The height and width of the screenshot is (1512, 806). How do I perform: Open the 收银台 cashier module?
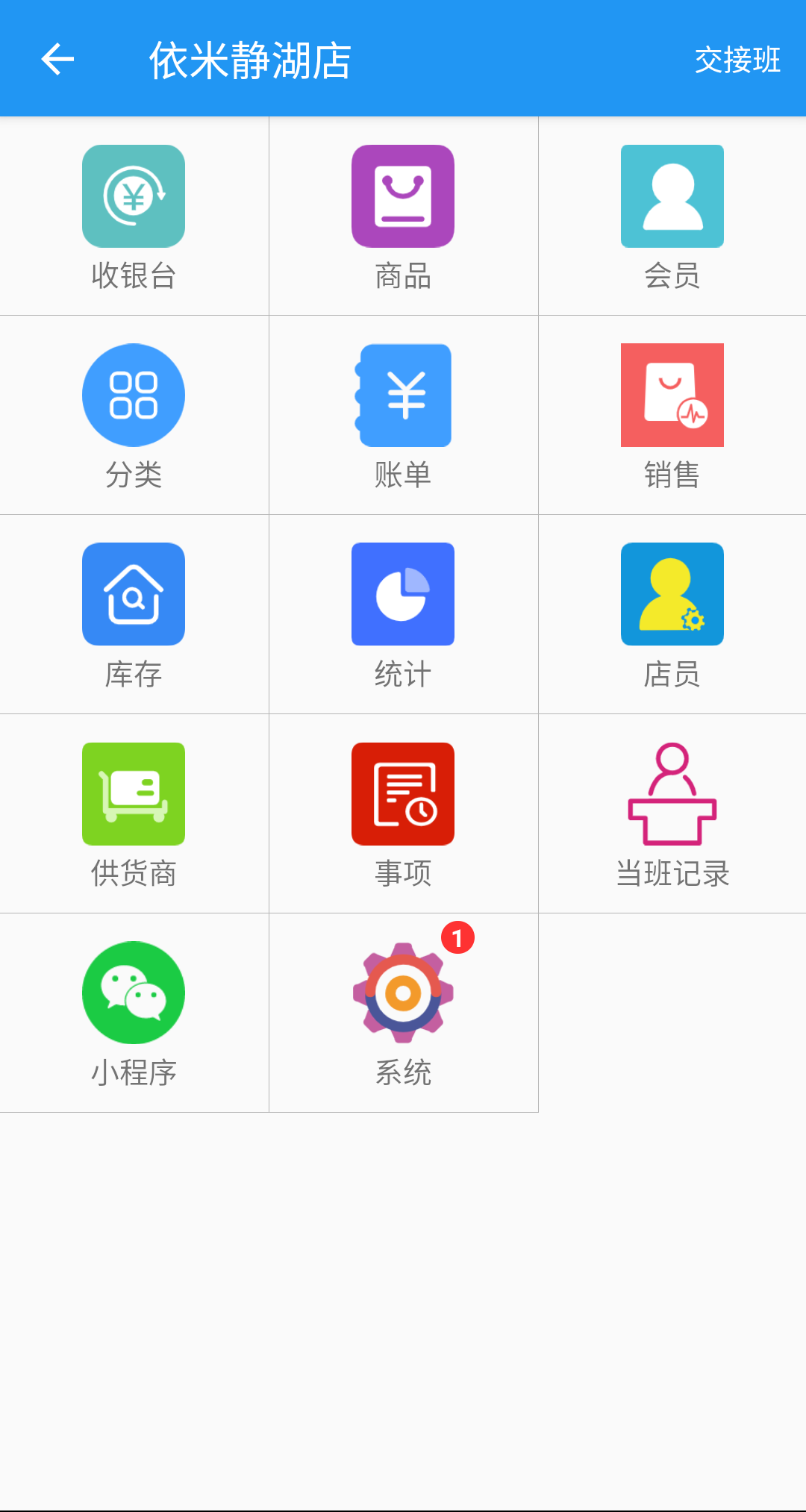coord(134,216)
